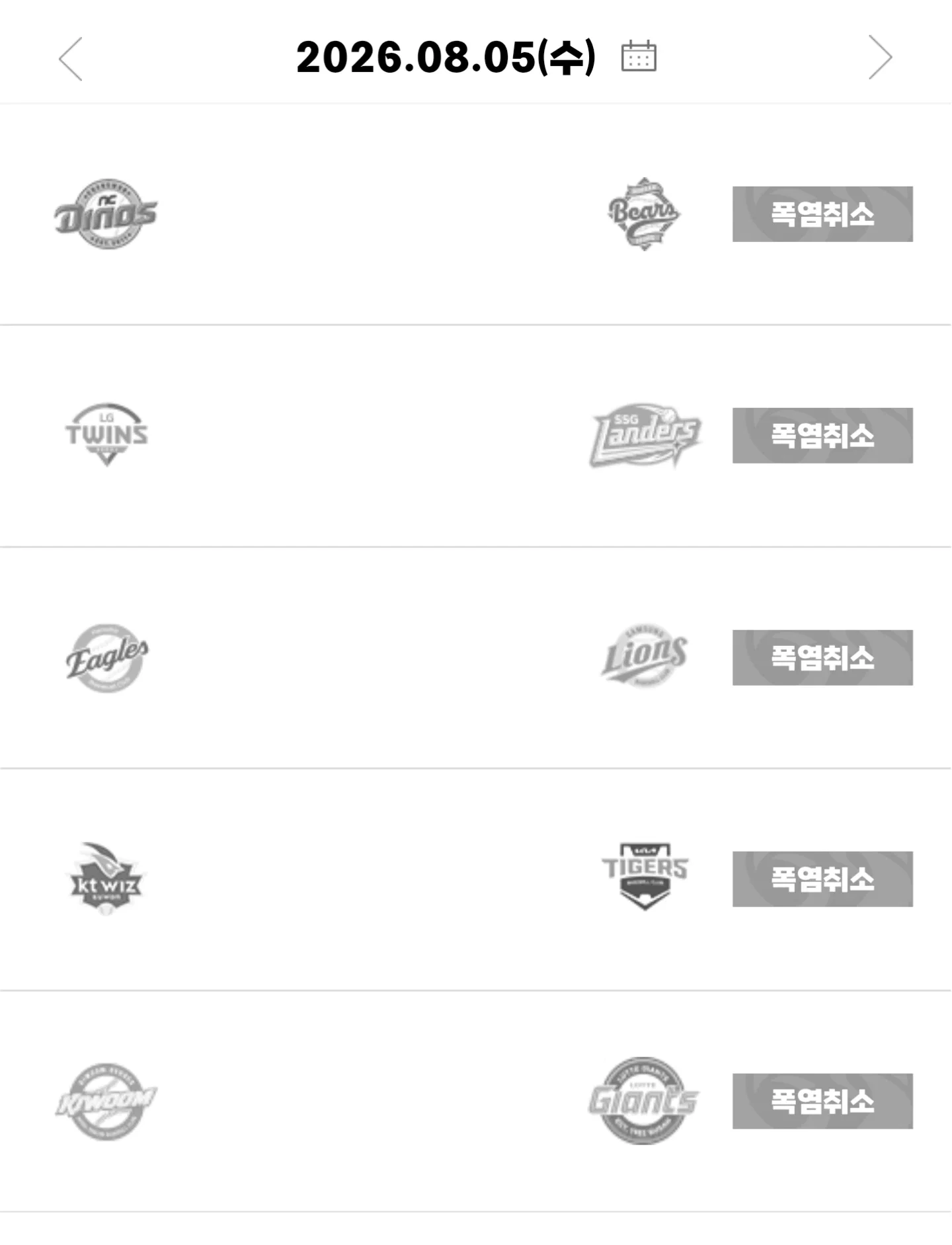Open the calendar date picker
This screenshot has width=952, height=1245.
(x=639, y=56)
